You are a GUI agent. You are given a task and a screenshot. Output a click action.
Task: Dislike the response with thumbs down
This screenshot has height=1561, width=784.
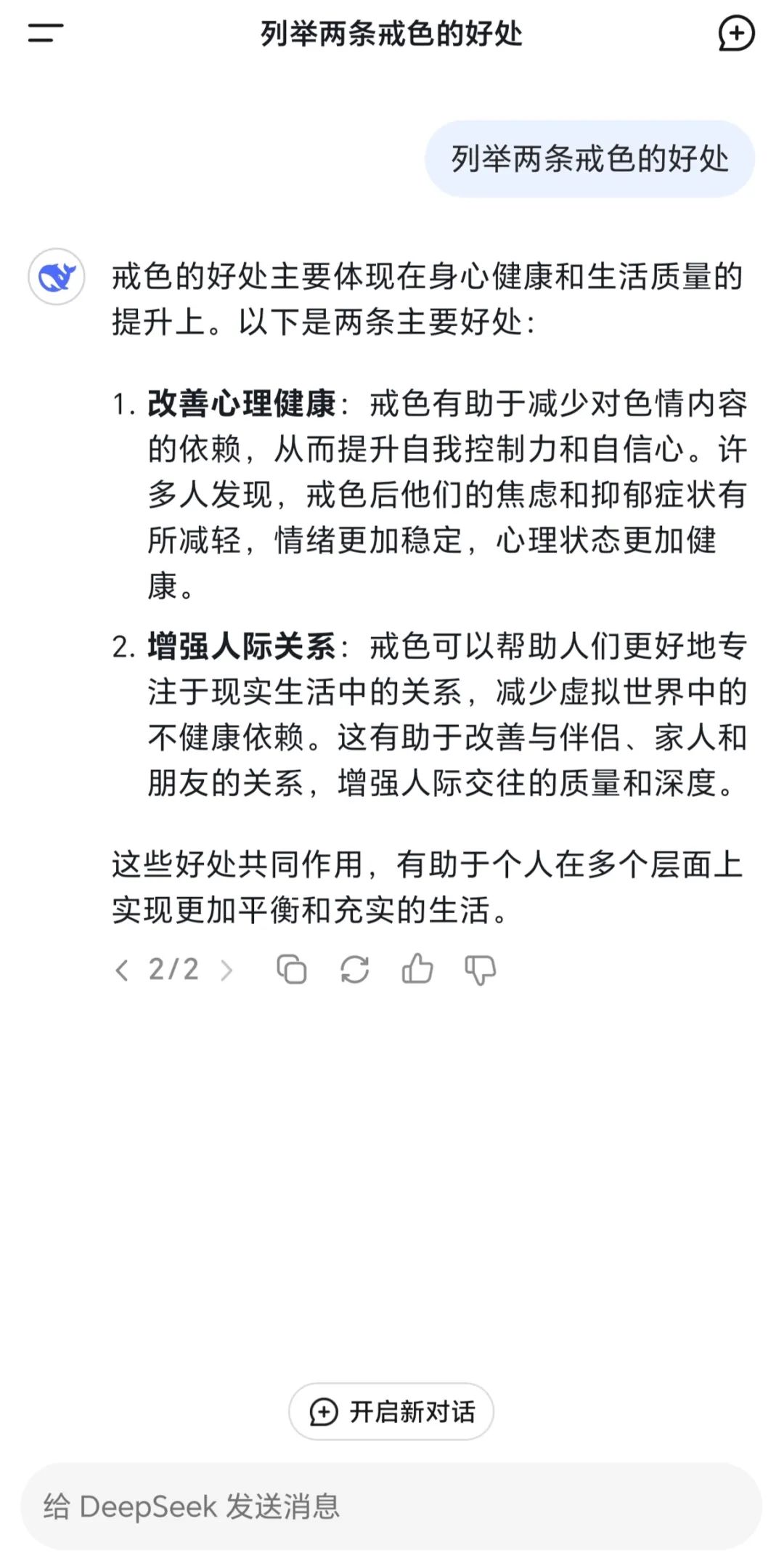(x=480, y=970)
